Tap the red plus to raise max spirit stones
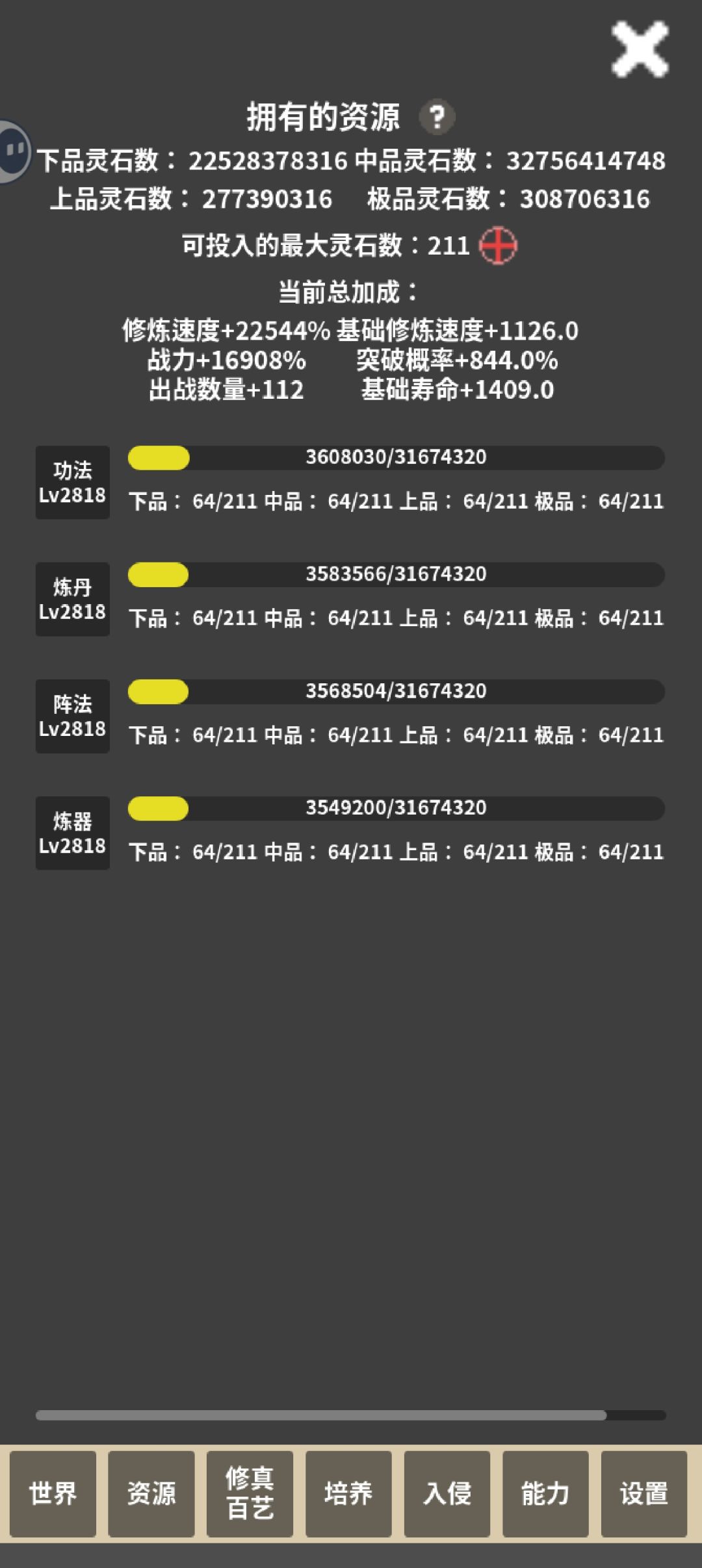Viewport: 702px width, 1568px height. tap(498, 246)
